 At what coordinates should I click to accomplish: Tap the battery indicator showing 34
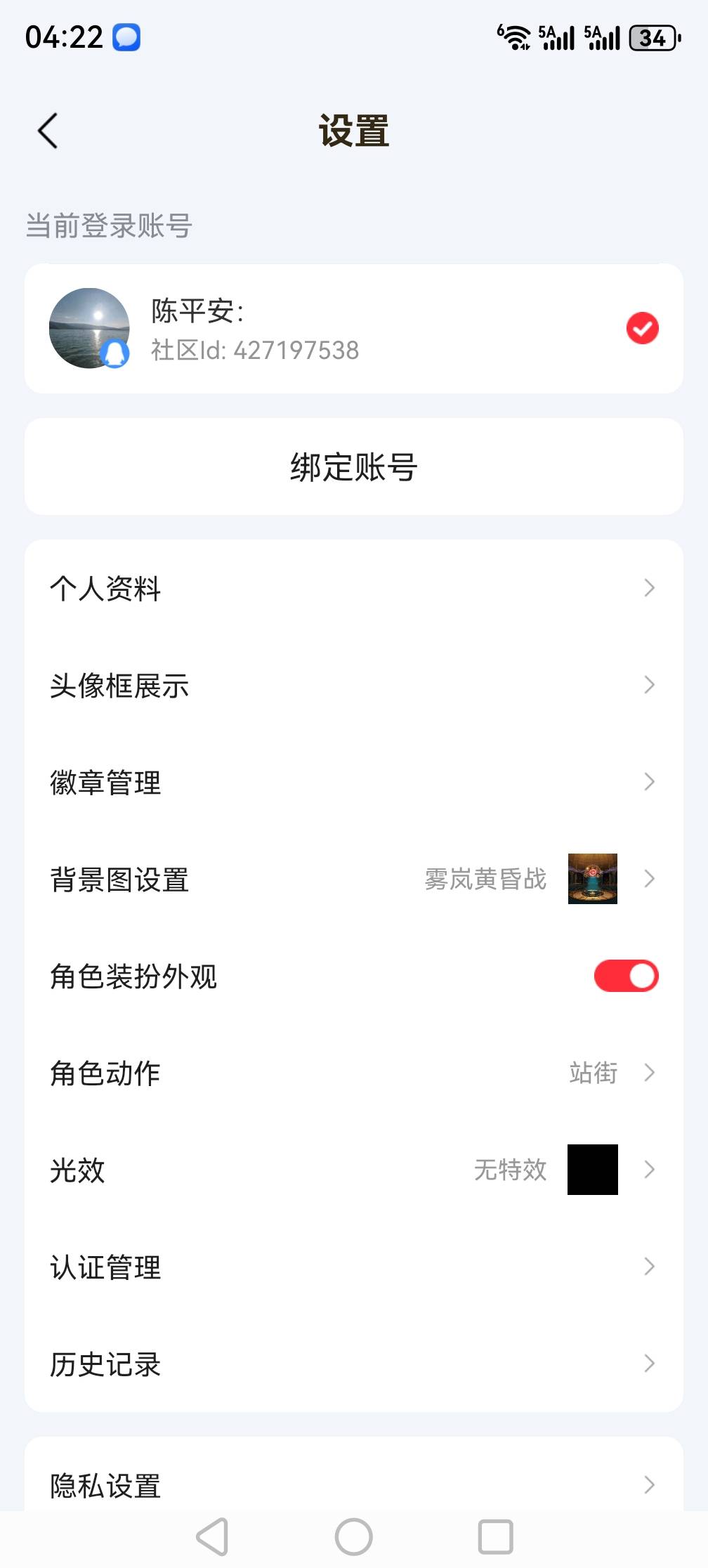[651, 38]
